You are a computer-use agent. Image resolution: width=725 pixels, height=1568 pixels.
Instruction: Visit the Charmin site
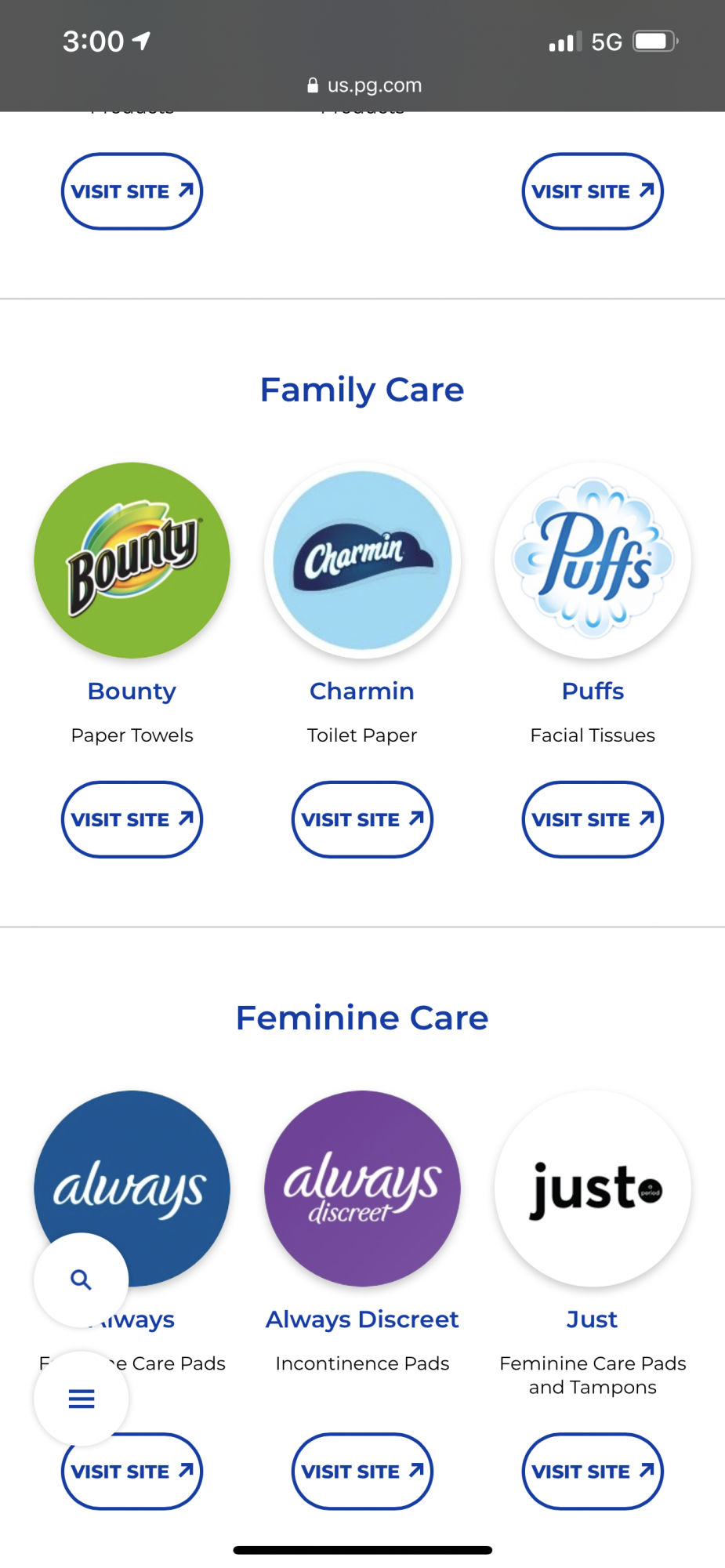pos(362,819)
